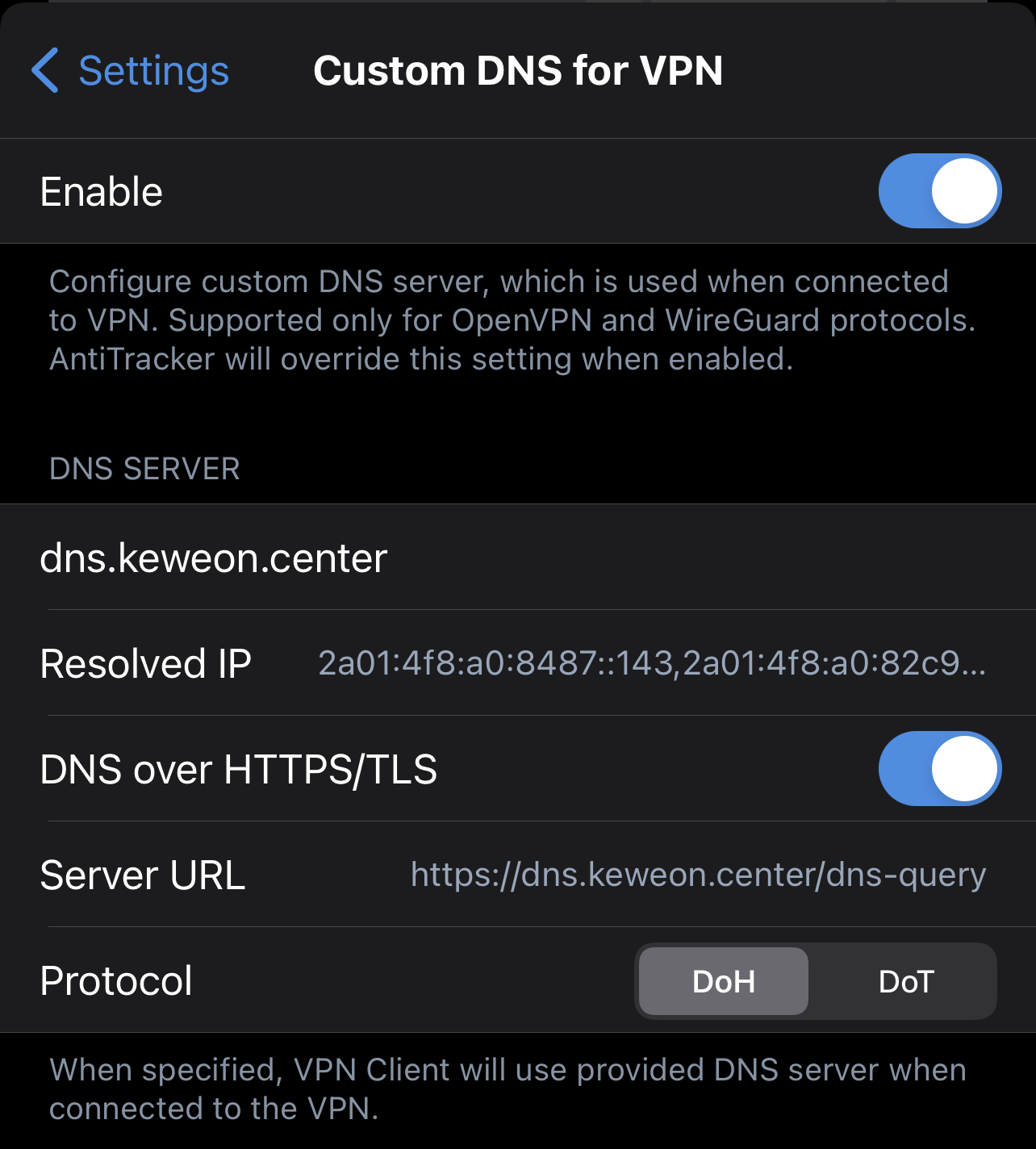Tap the https://dns.keweon.center/dns-query link
The height and width of the screenshot is (1149, 1036).
(x=698, y=875)
